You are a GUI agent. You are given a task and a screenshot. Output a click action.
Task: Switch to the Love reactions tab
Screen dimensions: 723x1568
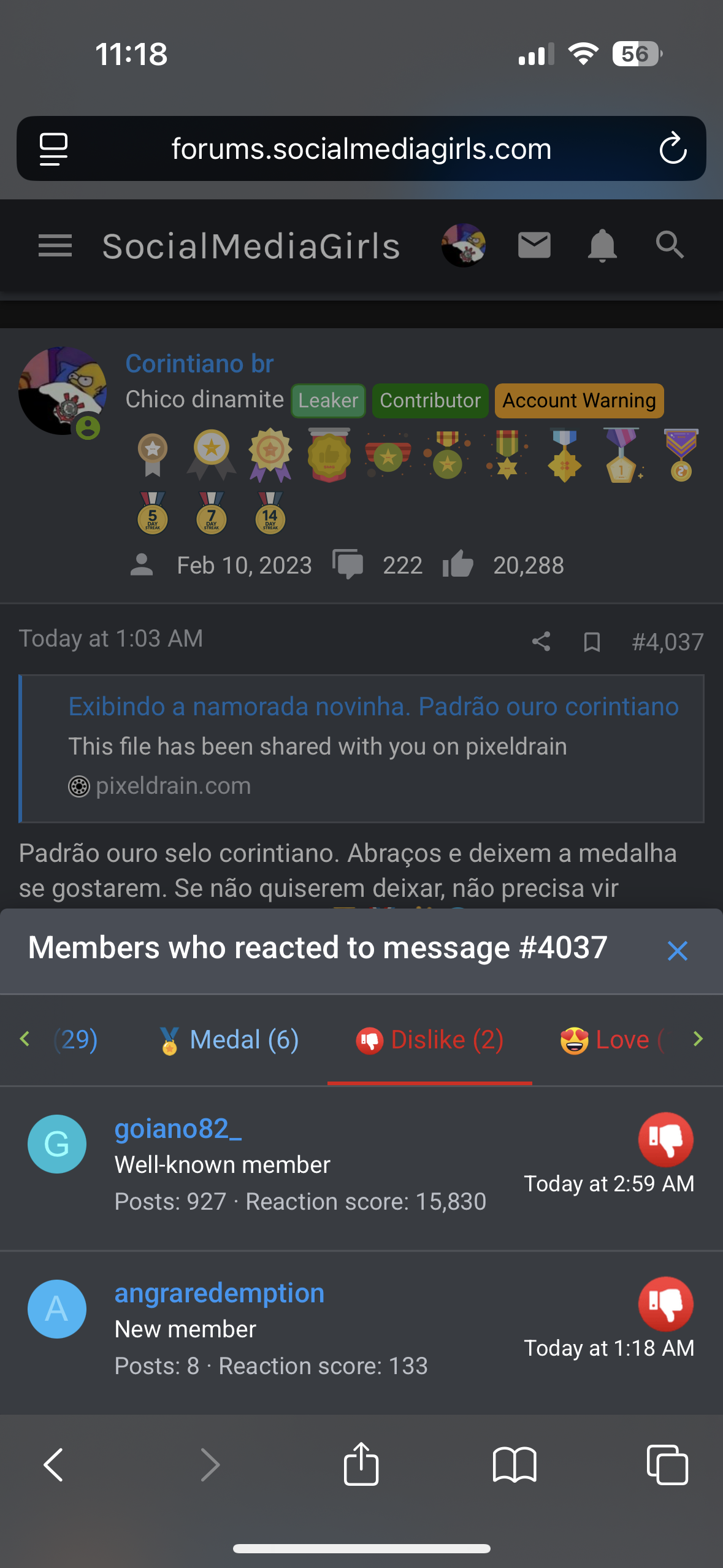tap(611, 1040)
